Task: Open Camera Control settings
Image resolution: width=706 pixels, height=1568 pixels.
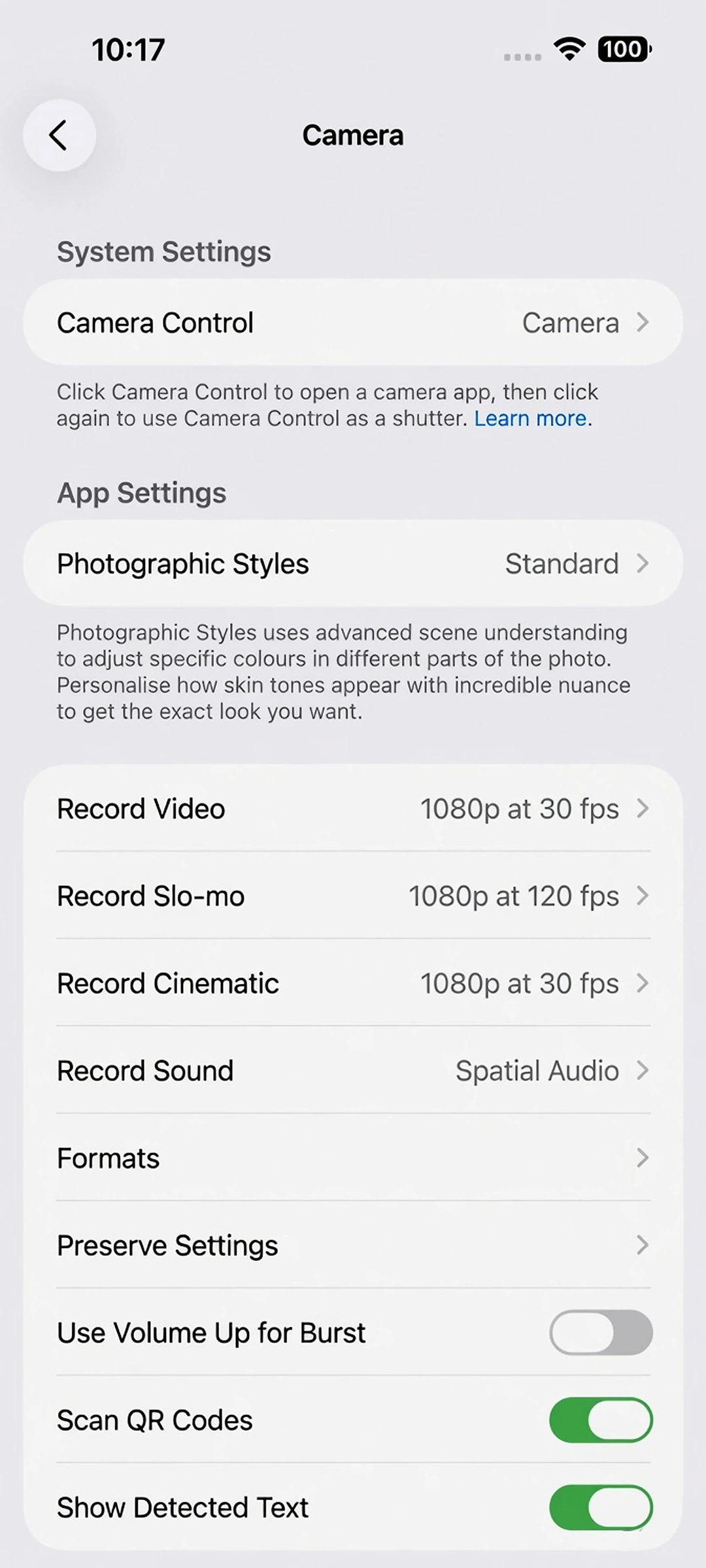Action: 353,322
